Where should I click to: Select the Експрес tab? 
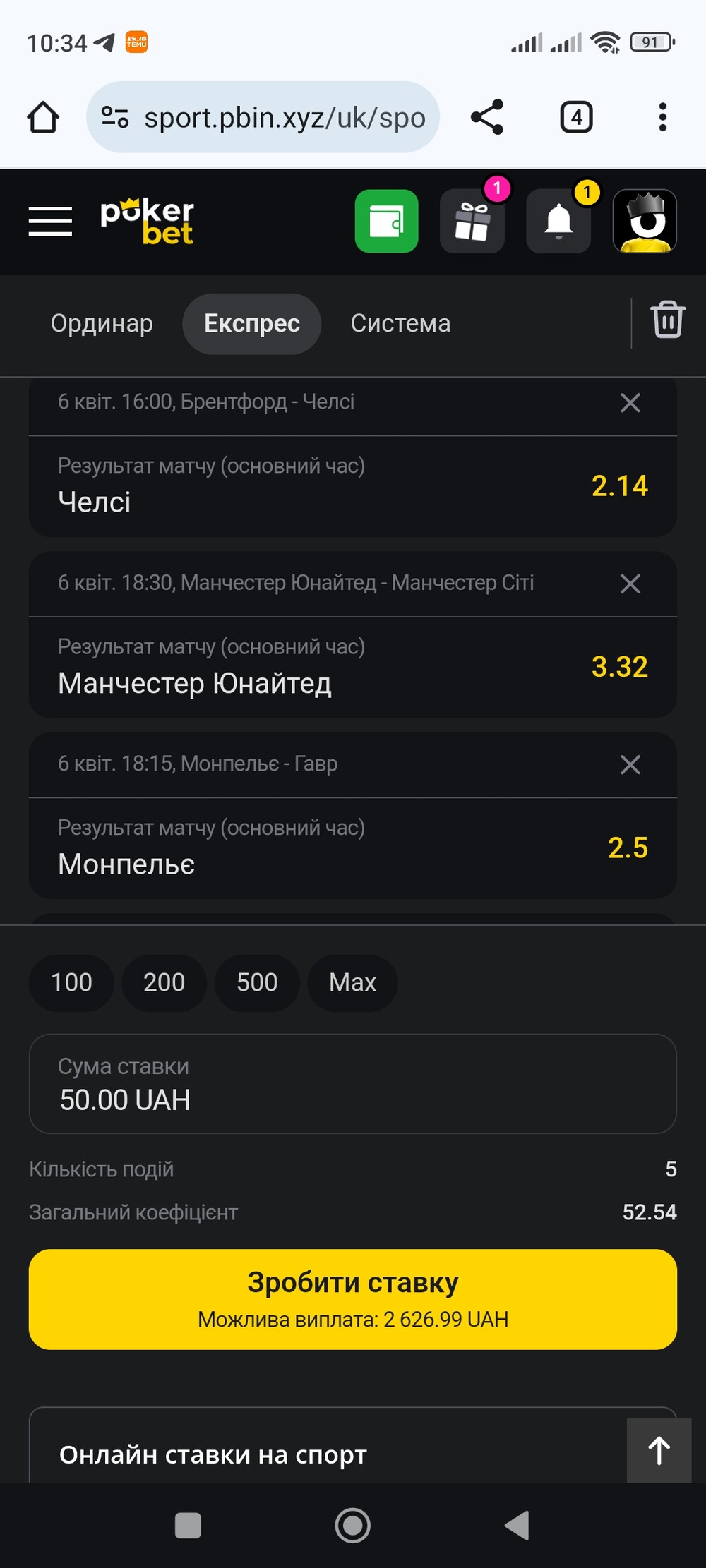point(252,324)
